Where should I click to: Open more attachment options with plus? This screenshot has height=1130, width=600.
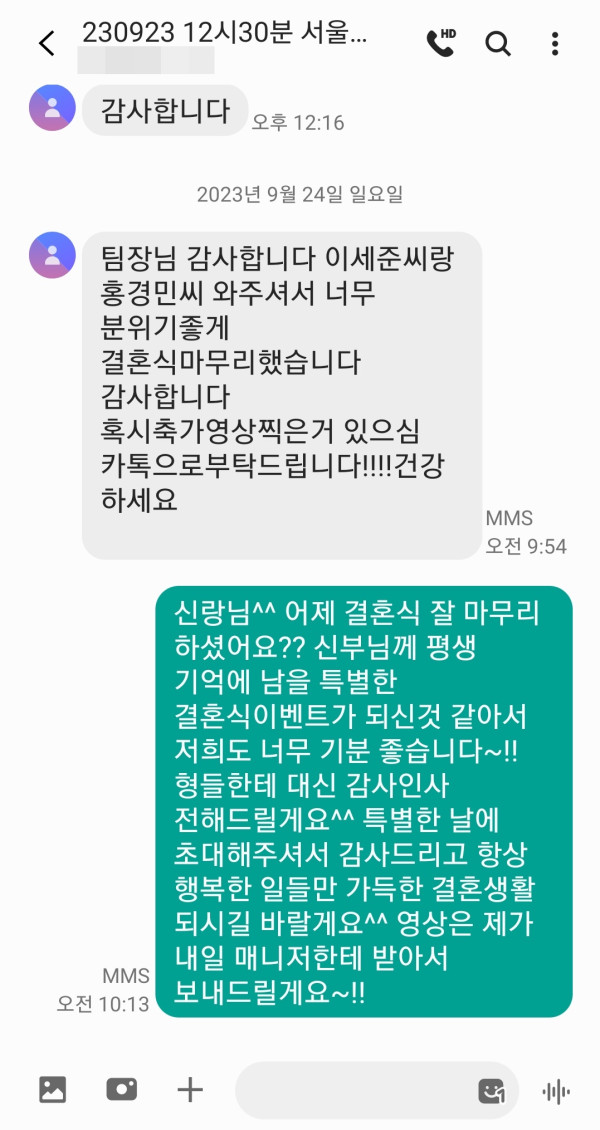(x=190, y=1089)
